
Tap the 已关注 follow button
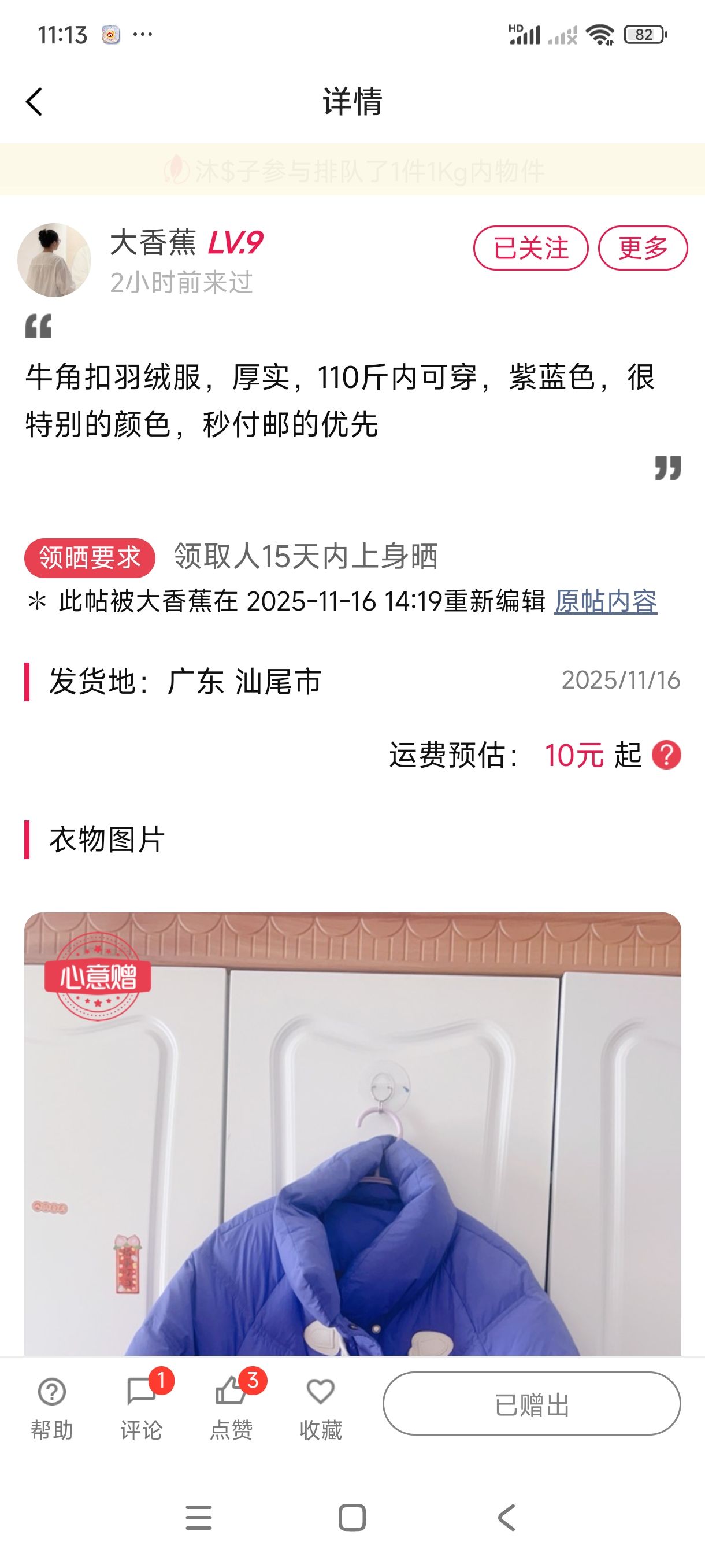(530, 247)
